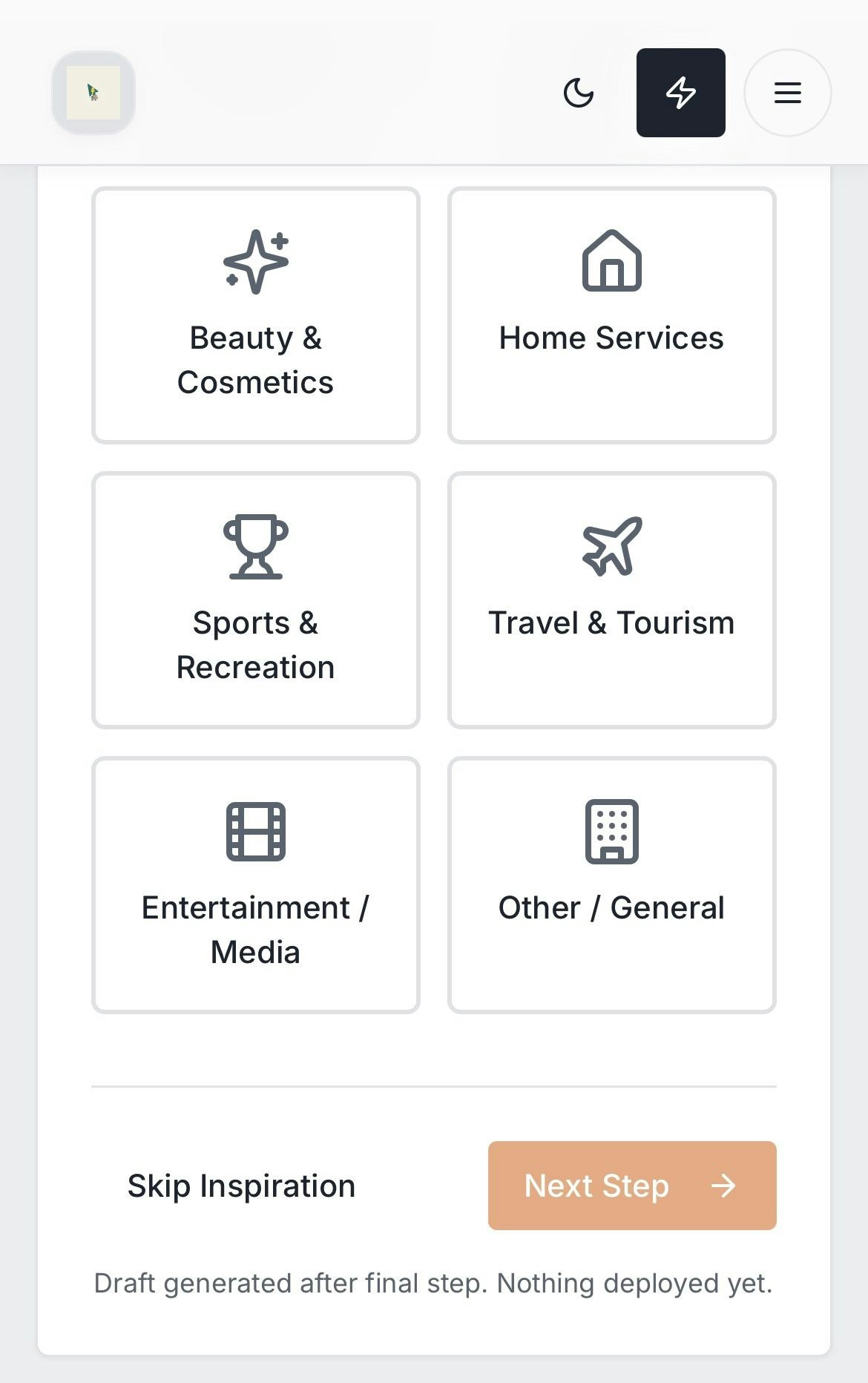
Task: Select the Entertainment / Media category card
Action: [255, 883]
